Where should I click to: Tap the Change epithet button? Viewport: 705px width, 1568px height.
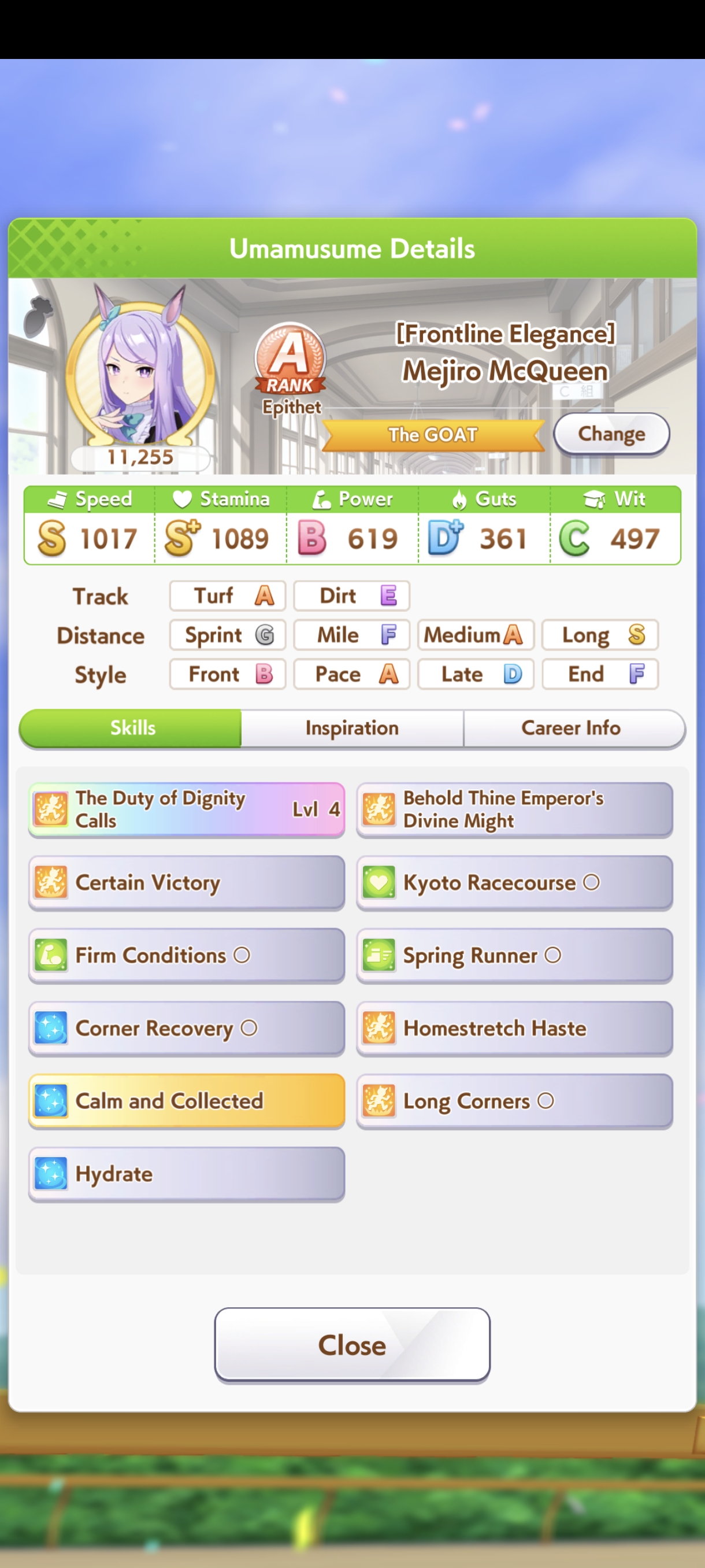[611, 434]
